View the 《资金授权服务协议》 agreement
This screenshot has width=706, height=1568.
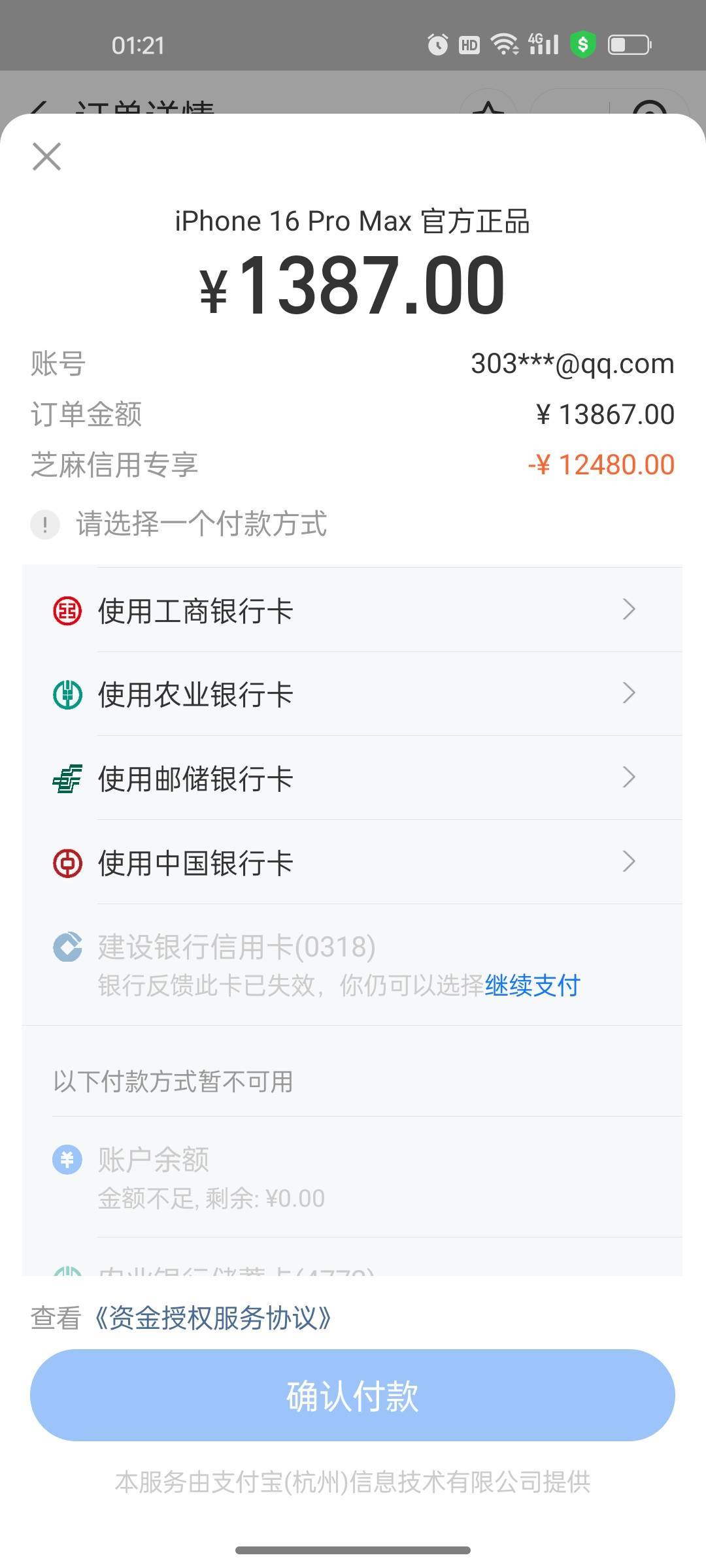212,1318
